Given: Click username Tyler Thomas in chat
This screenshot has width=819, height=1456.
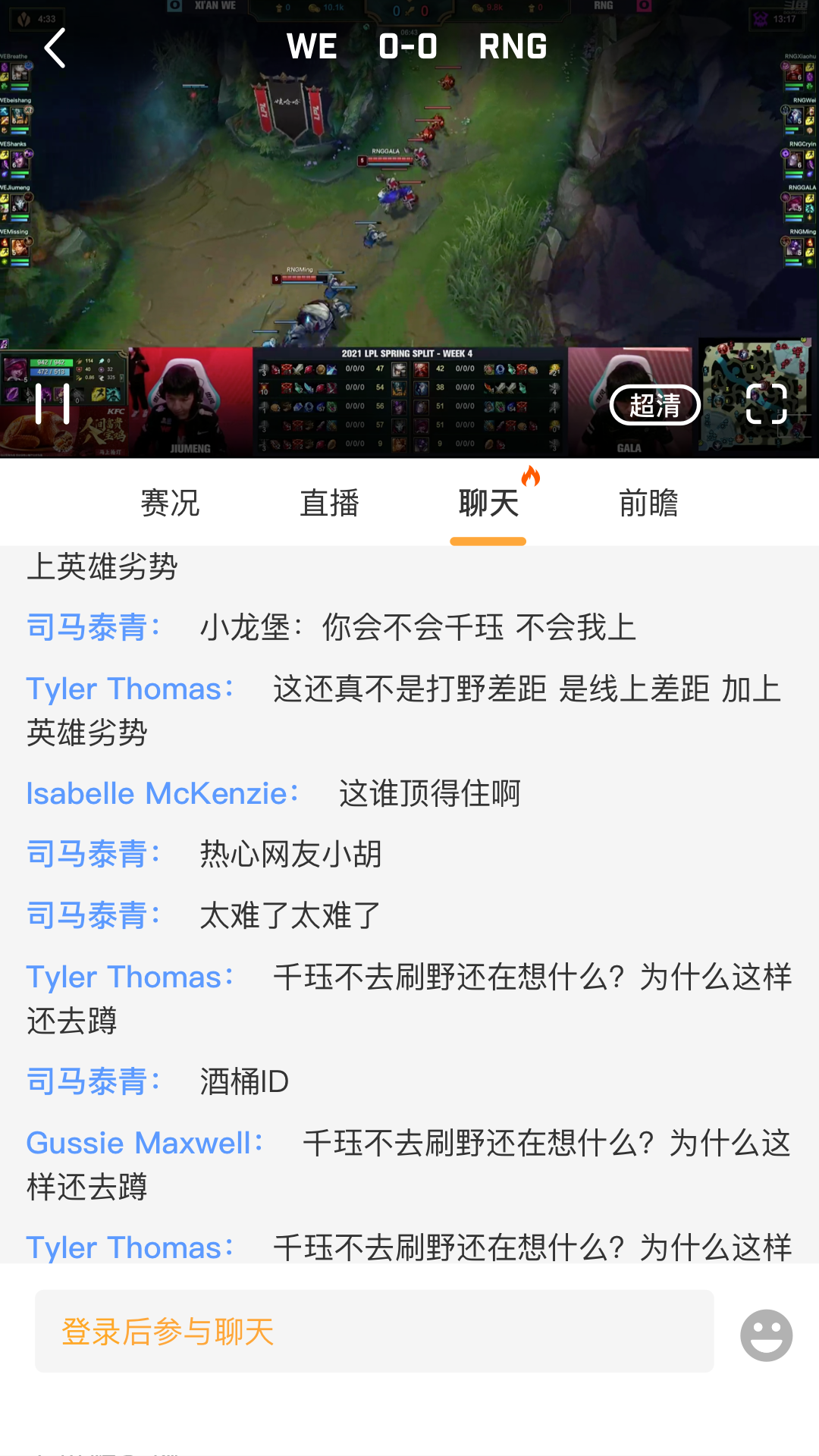Looking at the screenshot, I should pyautogui.click(x=127, y=689).
